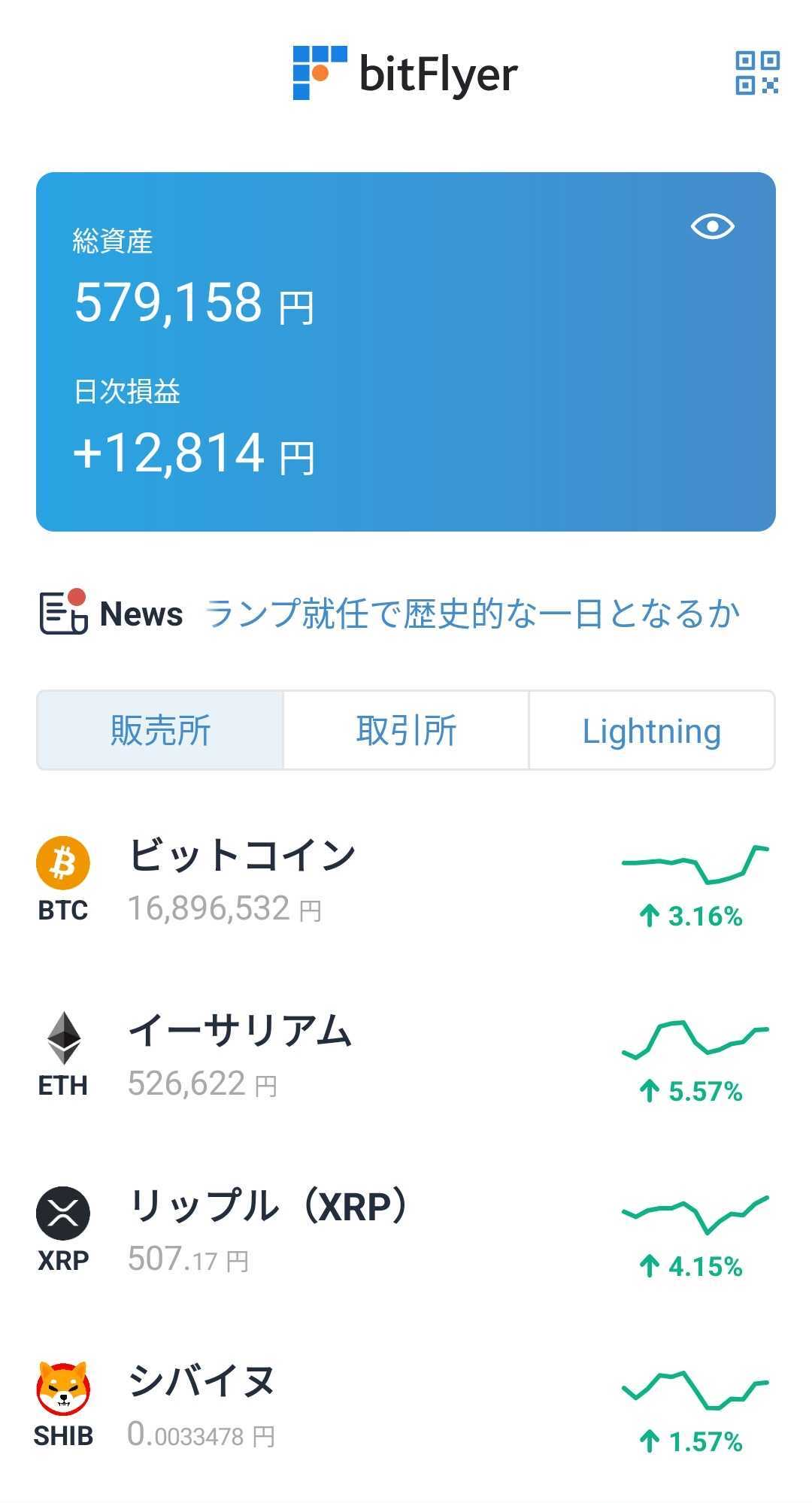This screenshot has height=1503, width=812.
Task: Open the News headline link
Action: pyautogui.click(x=472, y=614)
